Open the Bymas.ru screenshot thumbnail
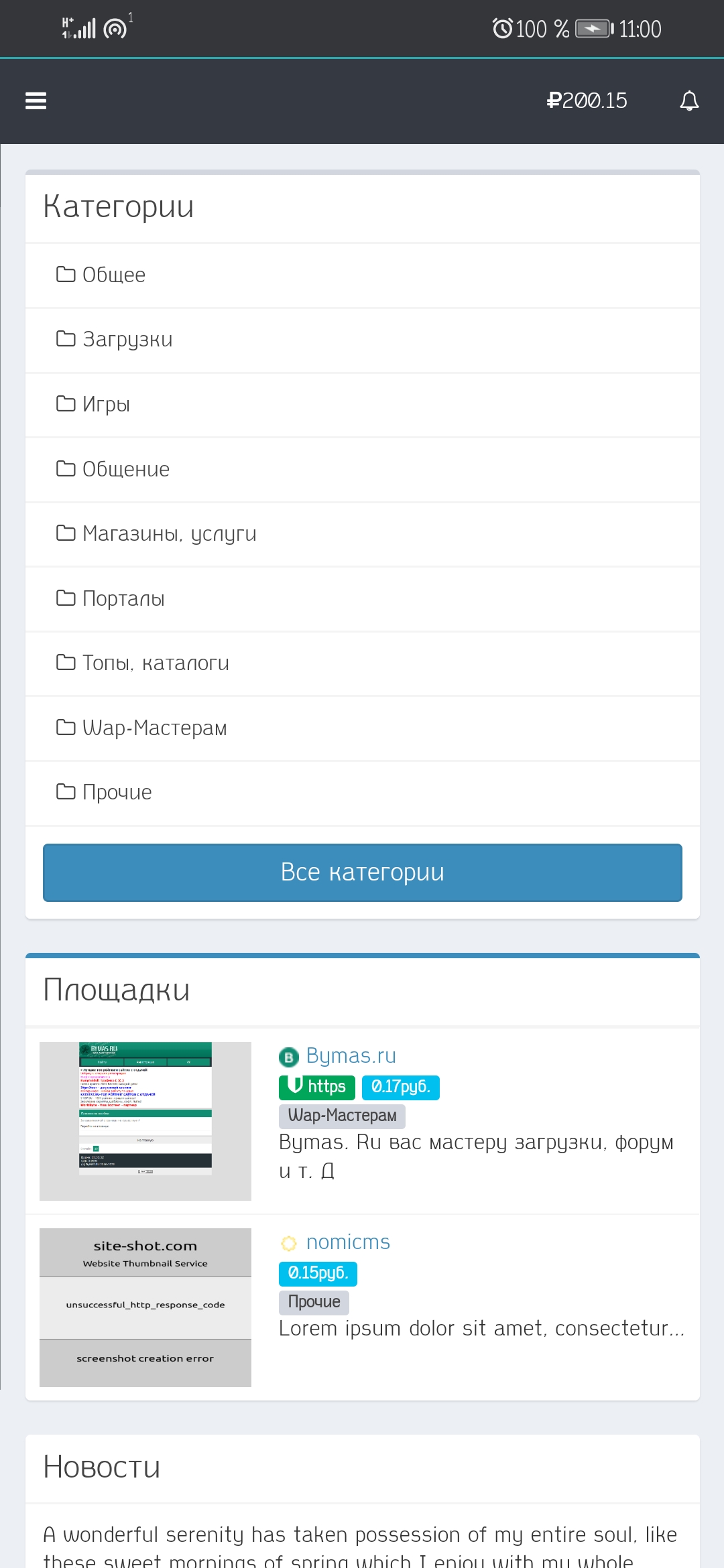Screen dimensions: 724x1568 (145, 1120)
